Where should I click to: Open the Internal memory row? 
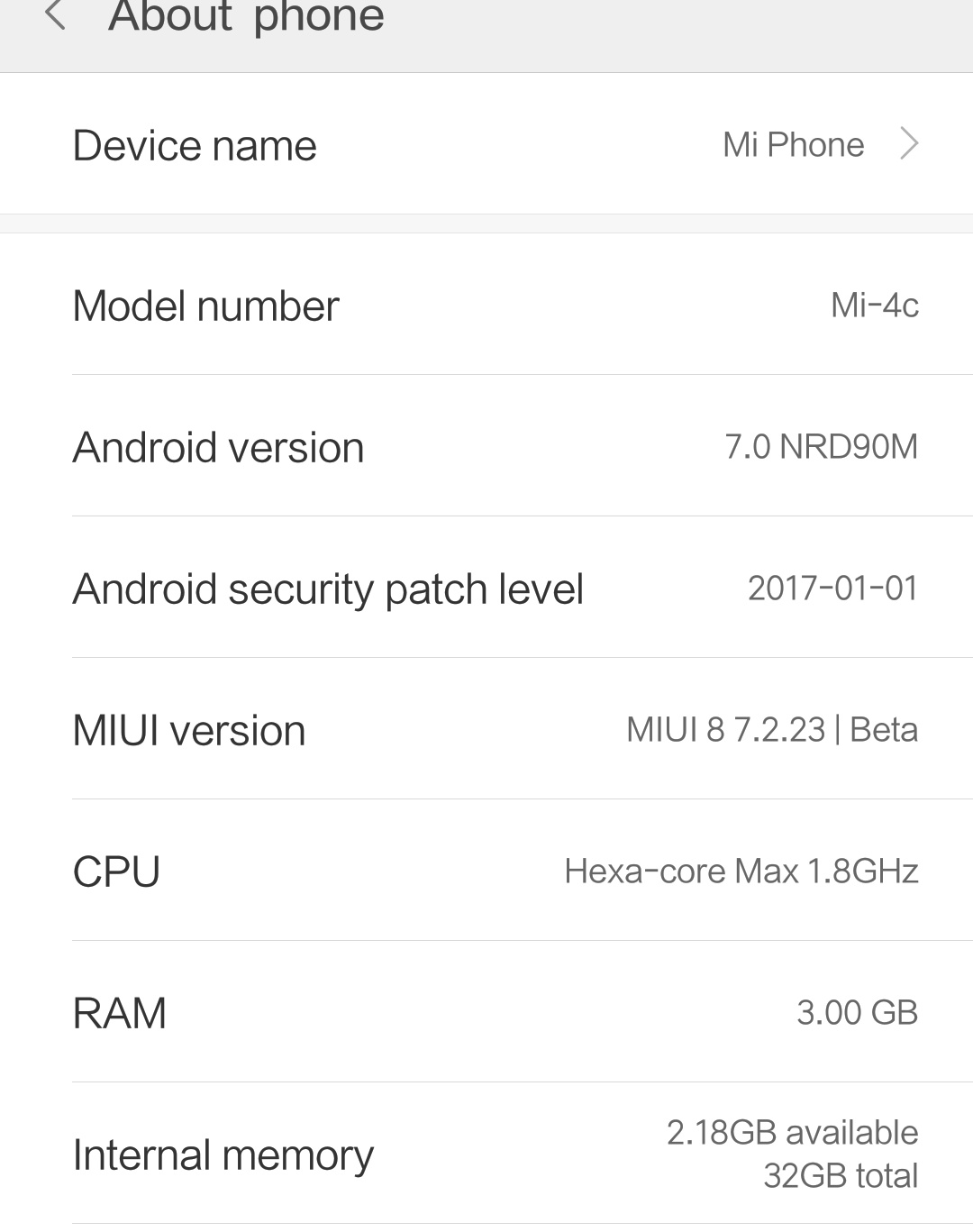pyautogui.click(x=486, y=1154)
